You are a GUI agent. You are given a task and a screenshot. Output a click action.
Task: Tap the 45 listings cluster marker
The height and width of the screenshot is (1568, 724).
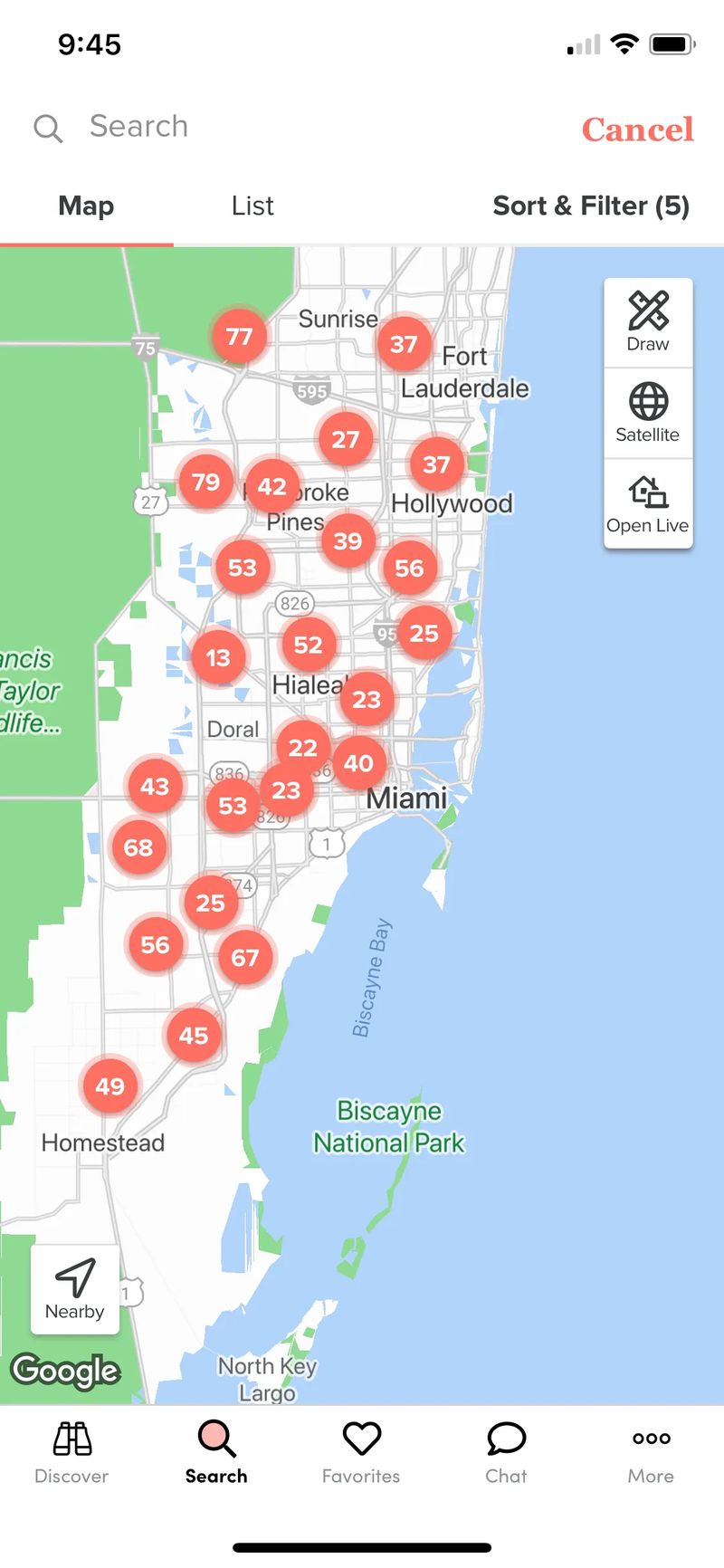click(x=194, y=1035)
